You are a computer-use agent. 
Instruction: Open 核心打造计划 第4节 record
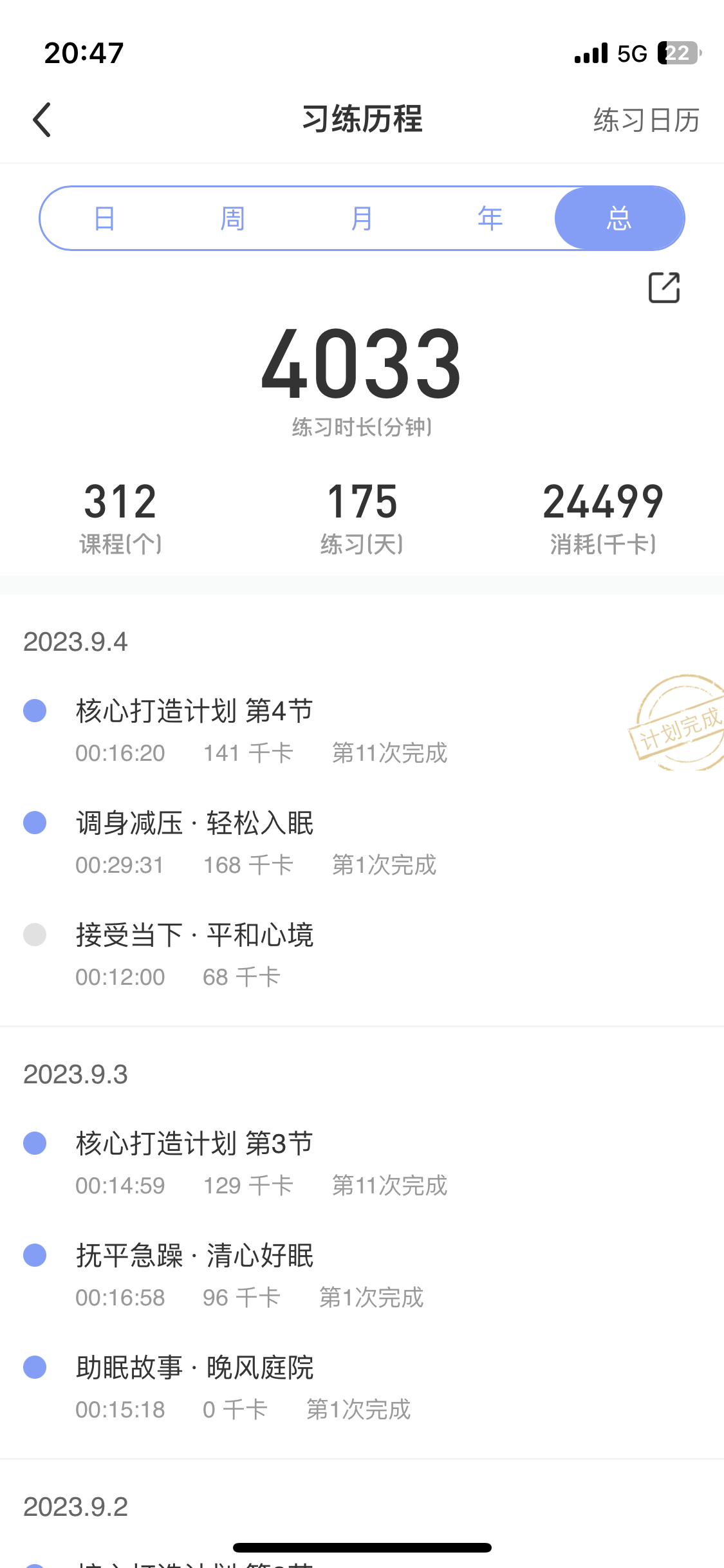click(x=362, y=732)
